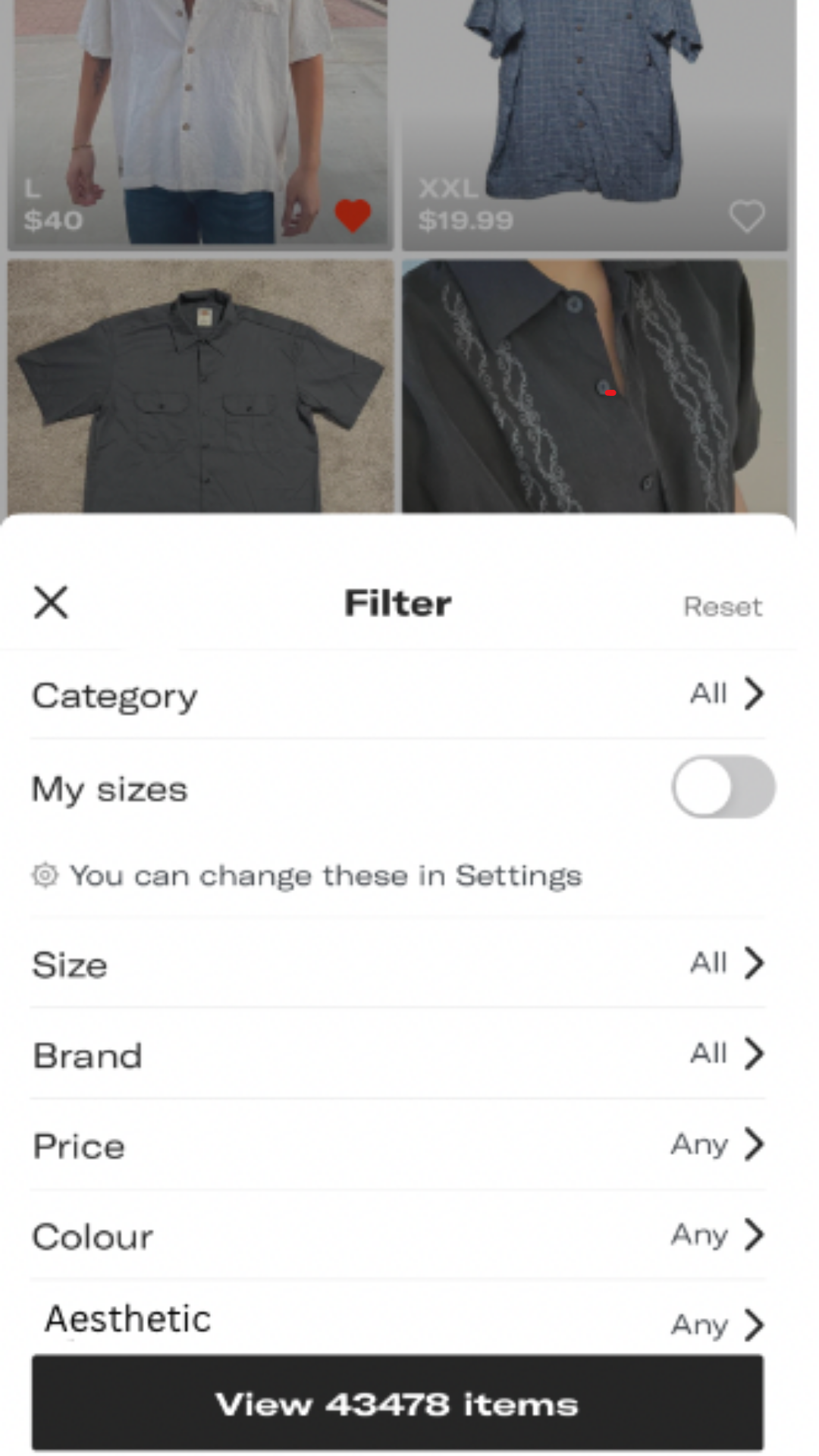Choose a Brand filter

coord(398,1054)
